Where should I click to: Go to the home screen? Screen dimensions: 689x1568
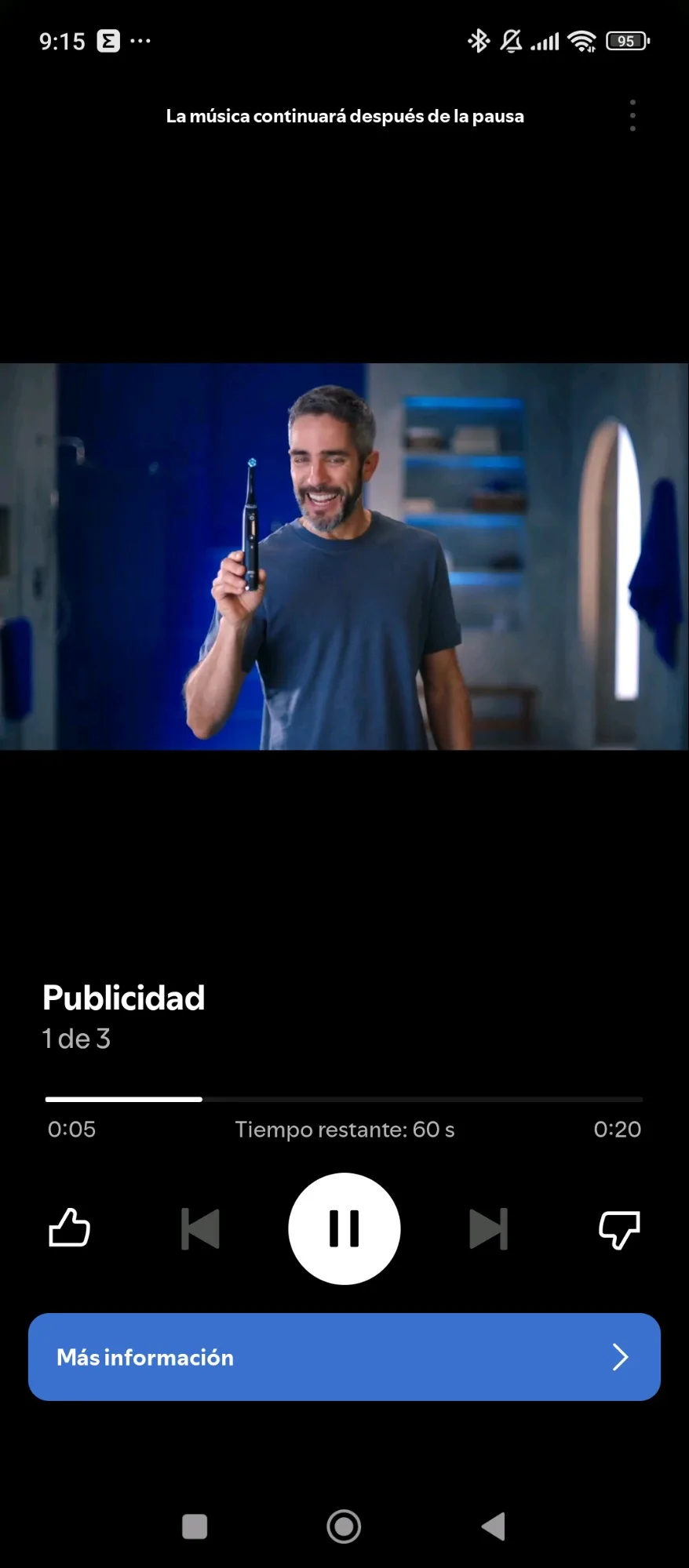click(x=344, y=1526)
